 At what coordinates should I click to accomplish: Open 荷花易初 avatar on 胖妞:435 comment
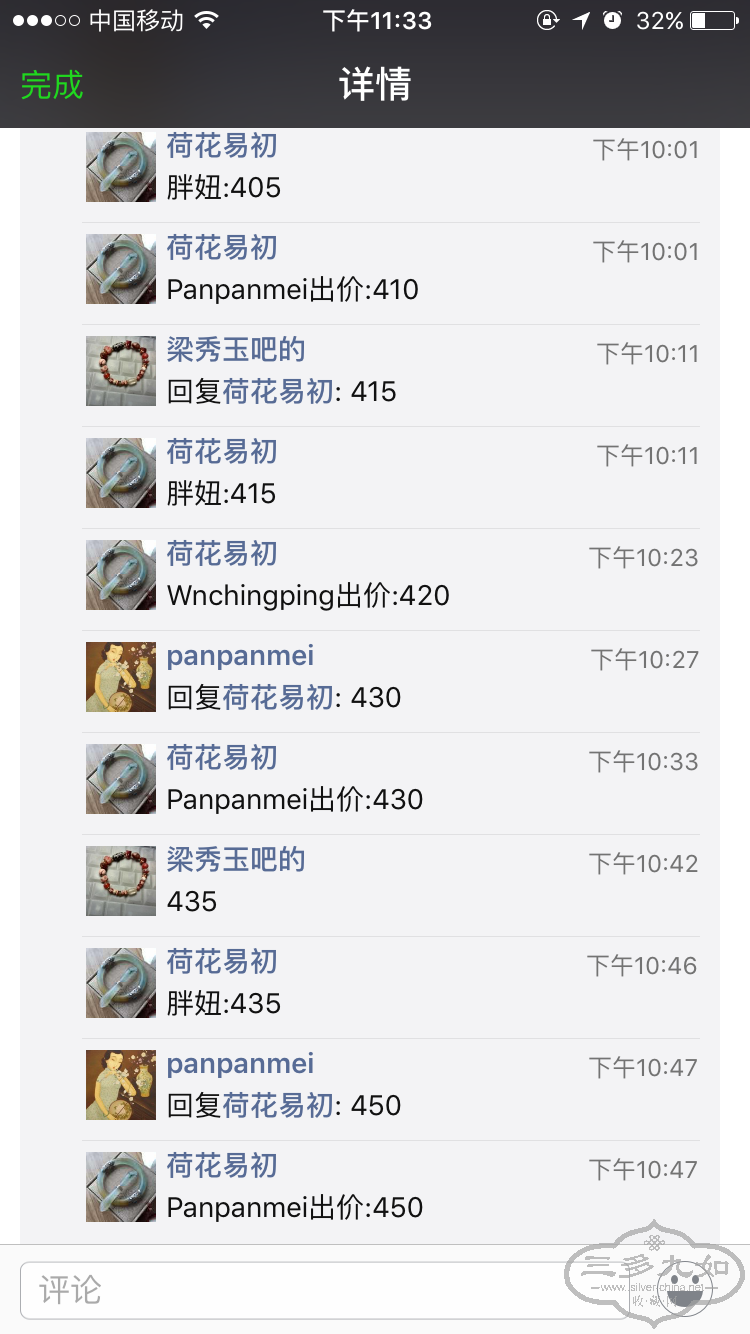click(121, 983)
